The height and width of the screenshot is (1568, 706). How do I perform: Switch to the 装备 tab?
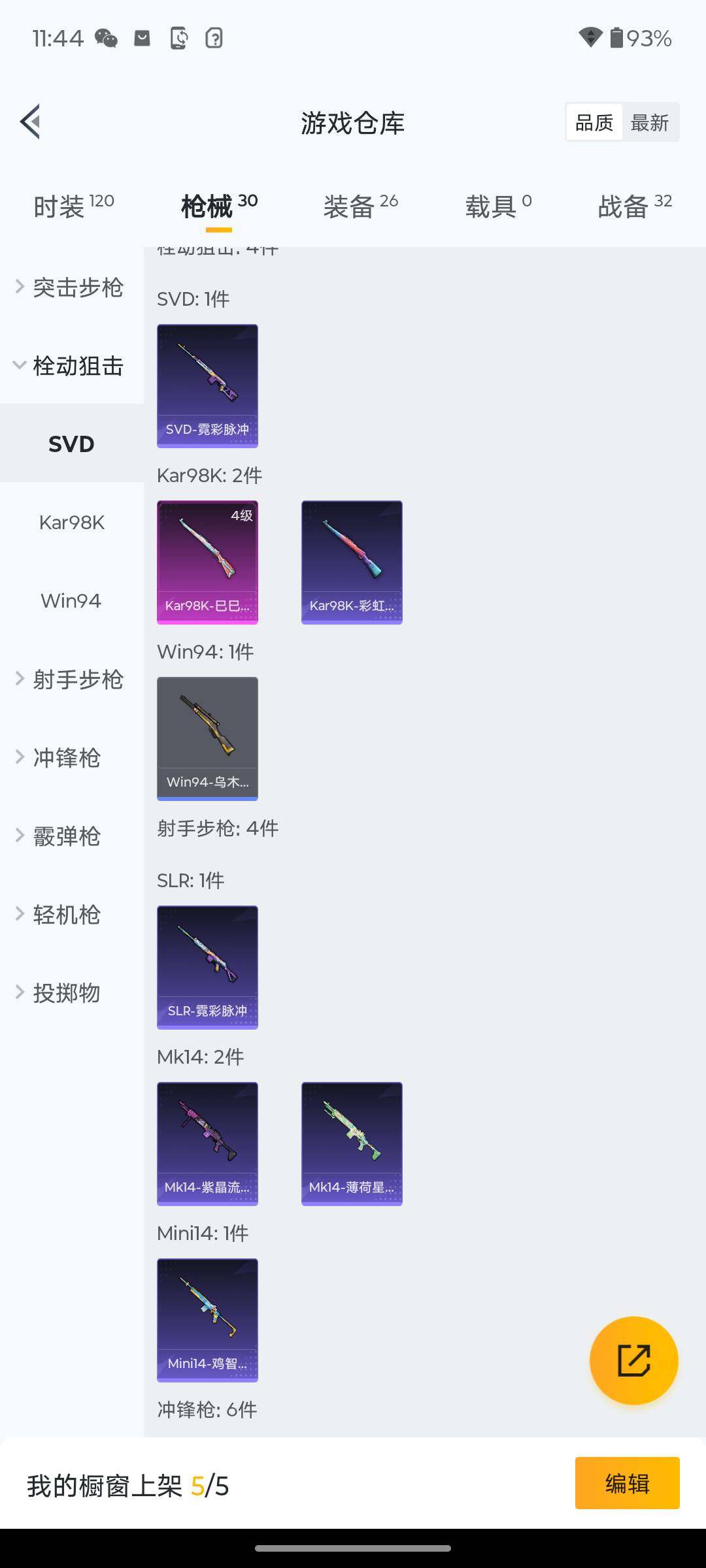tap(360, 206)
